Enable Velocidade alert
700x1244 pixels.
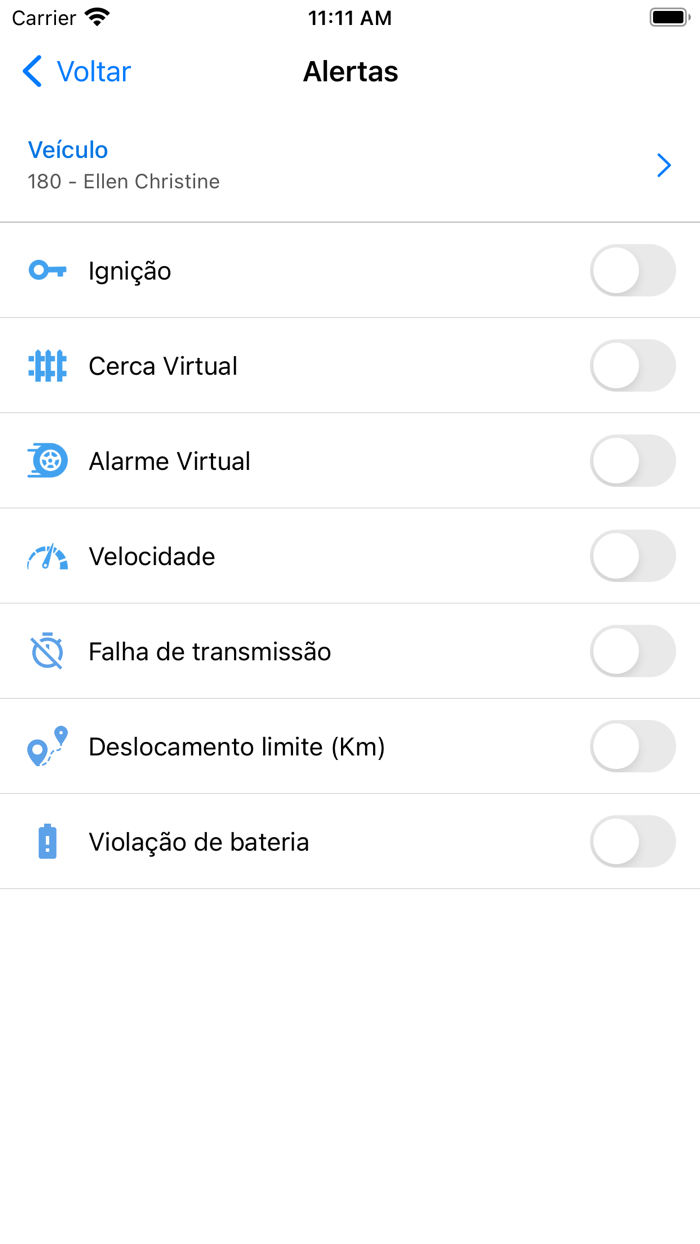(x=632, y=556)
